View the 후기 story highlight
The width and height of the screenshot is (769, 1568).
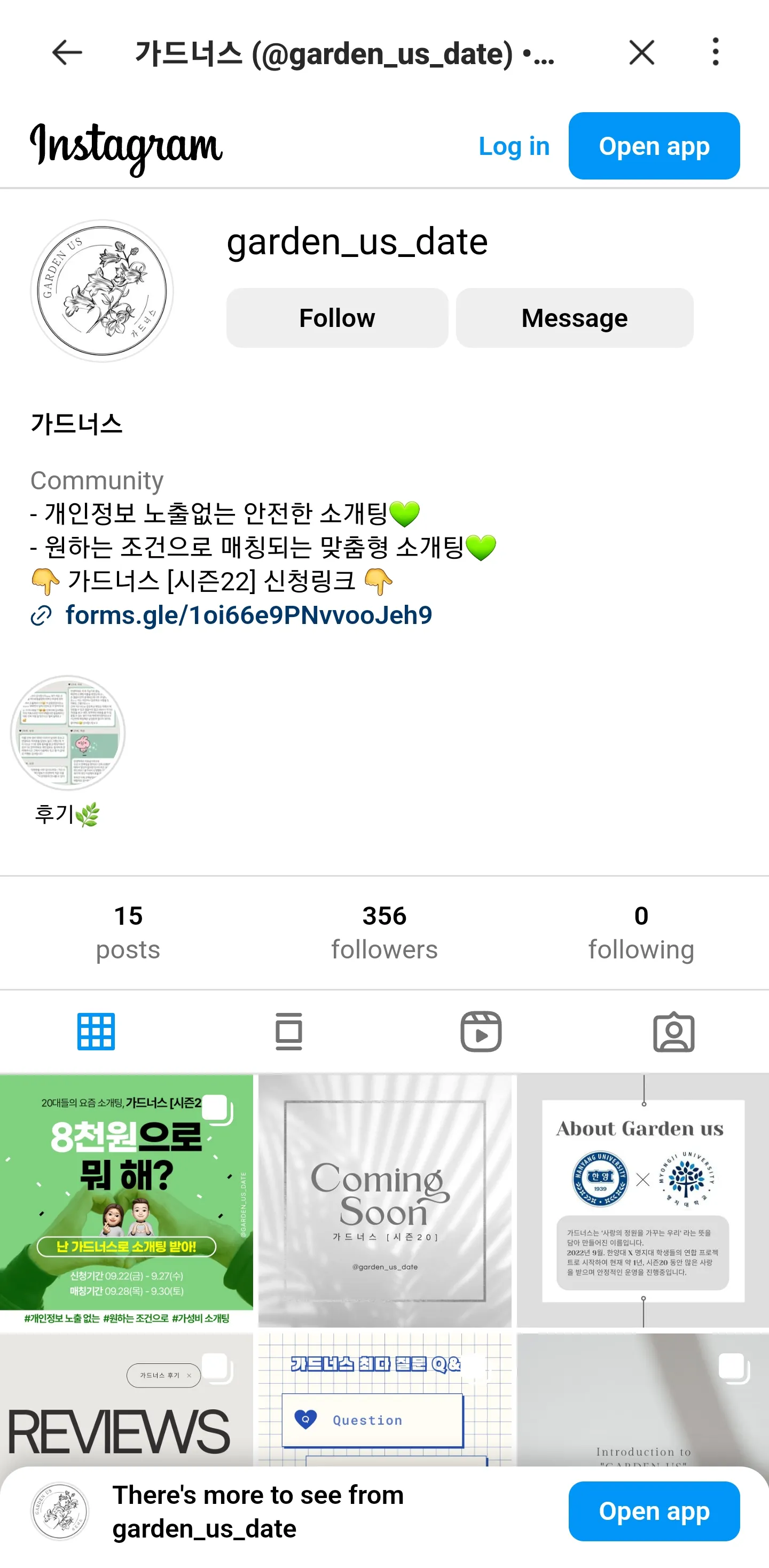[67, 733]
